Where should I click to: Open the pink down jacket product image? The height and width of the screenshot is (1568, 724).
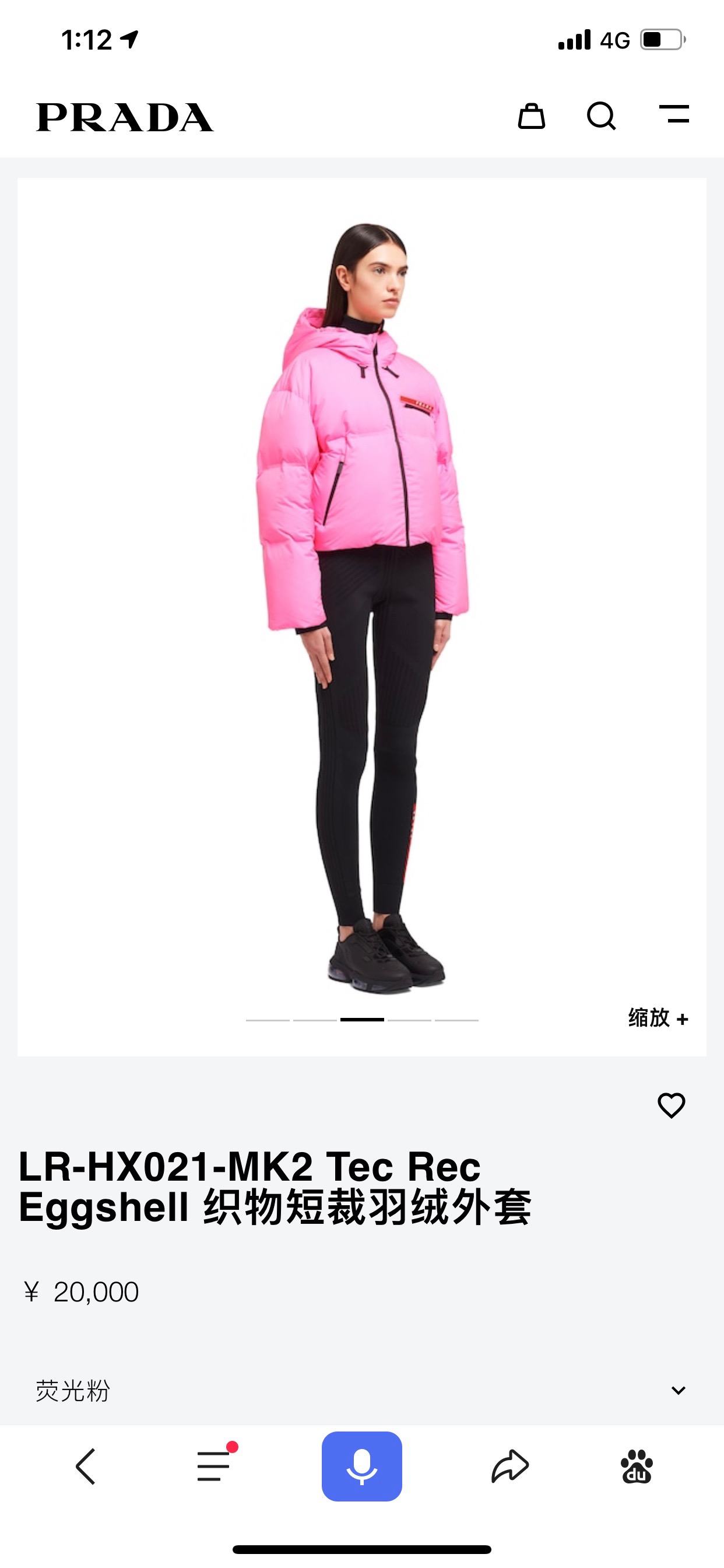(363, 603)
